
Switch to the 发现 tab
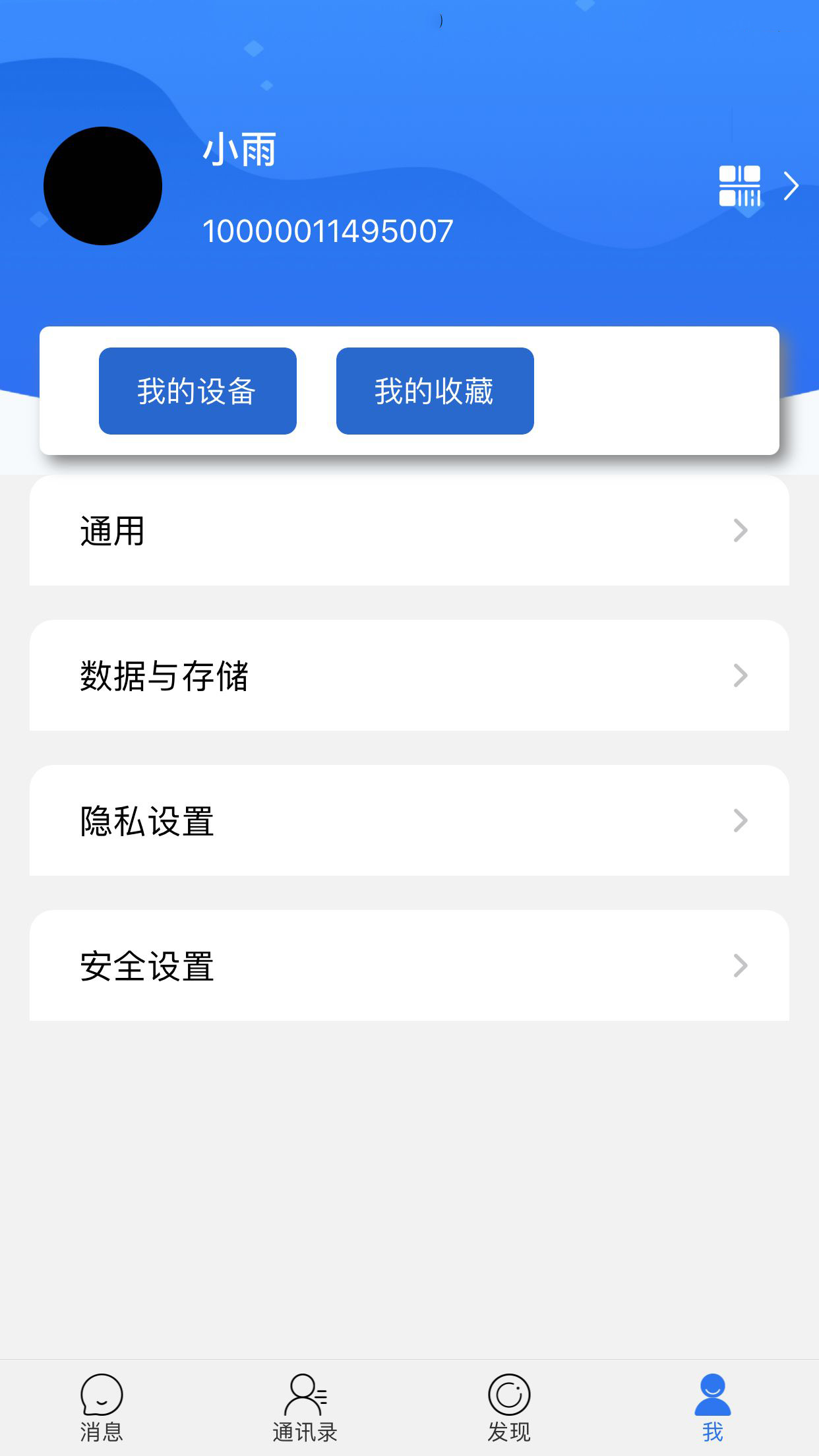(509, 1407)
